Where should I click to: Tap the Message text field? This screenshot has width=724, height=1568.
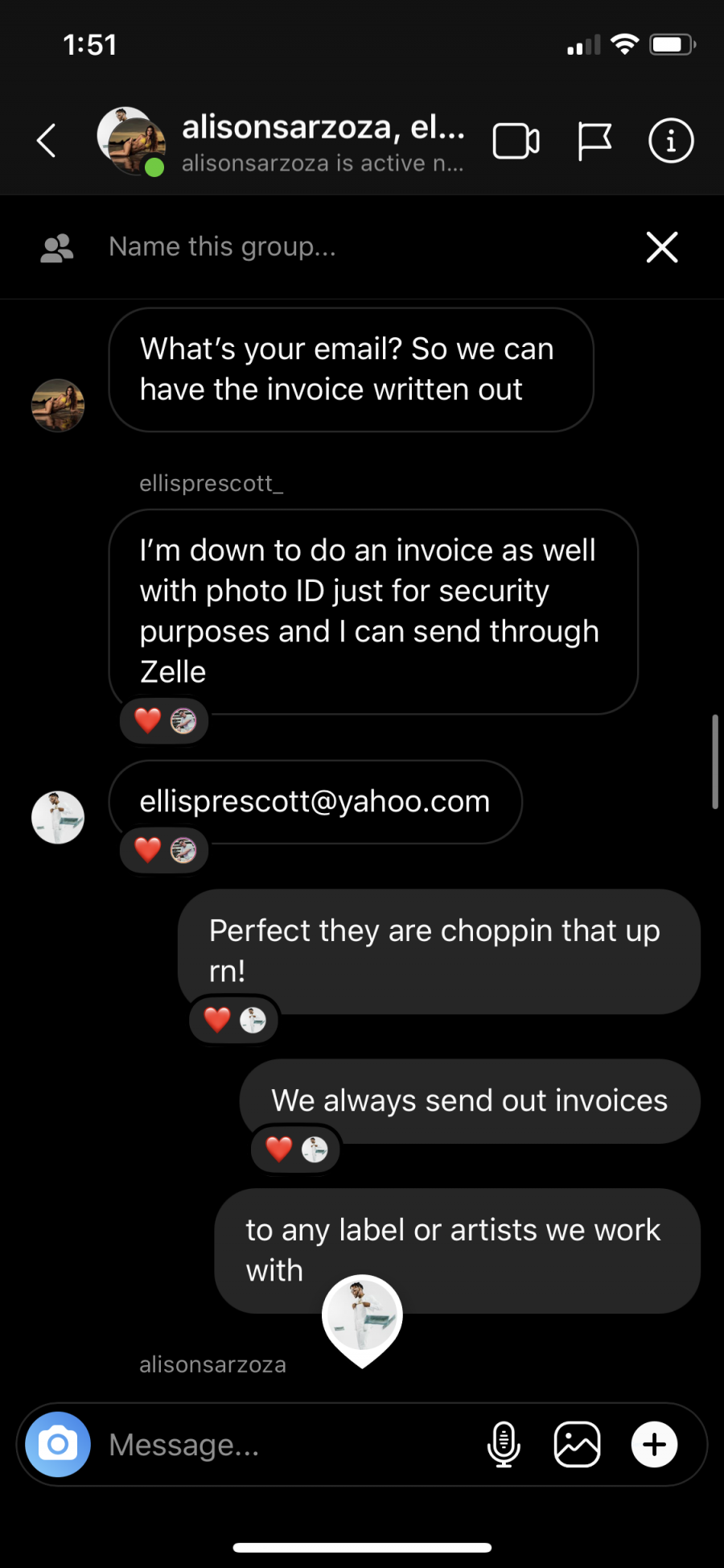click(290, 1445)
